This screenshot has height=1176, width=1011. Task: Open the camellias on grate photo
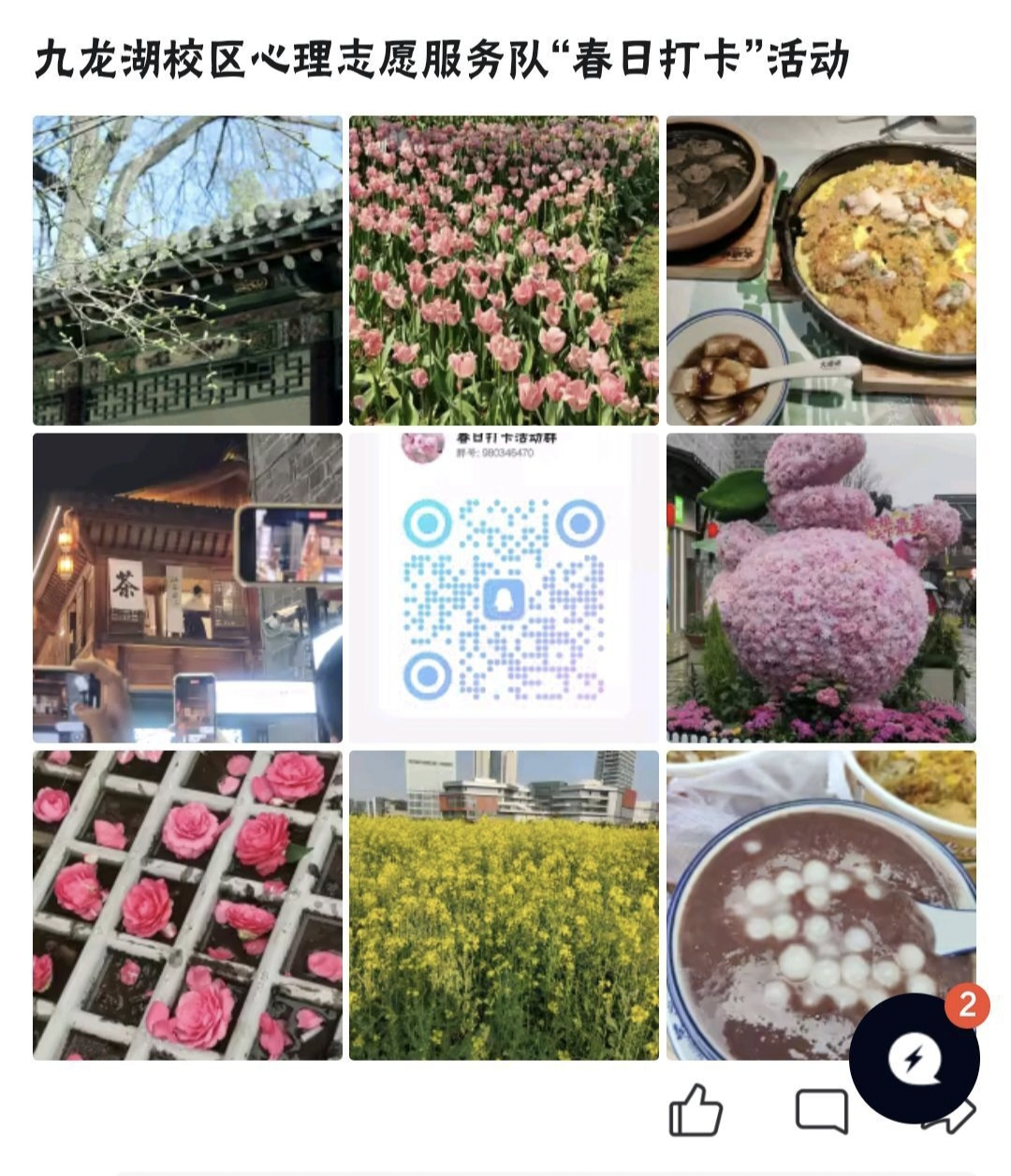point(187,904)
